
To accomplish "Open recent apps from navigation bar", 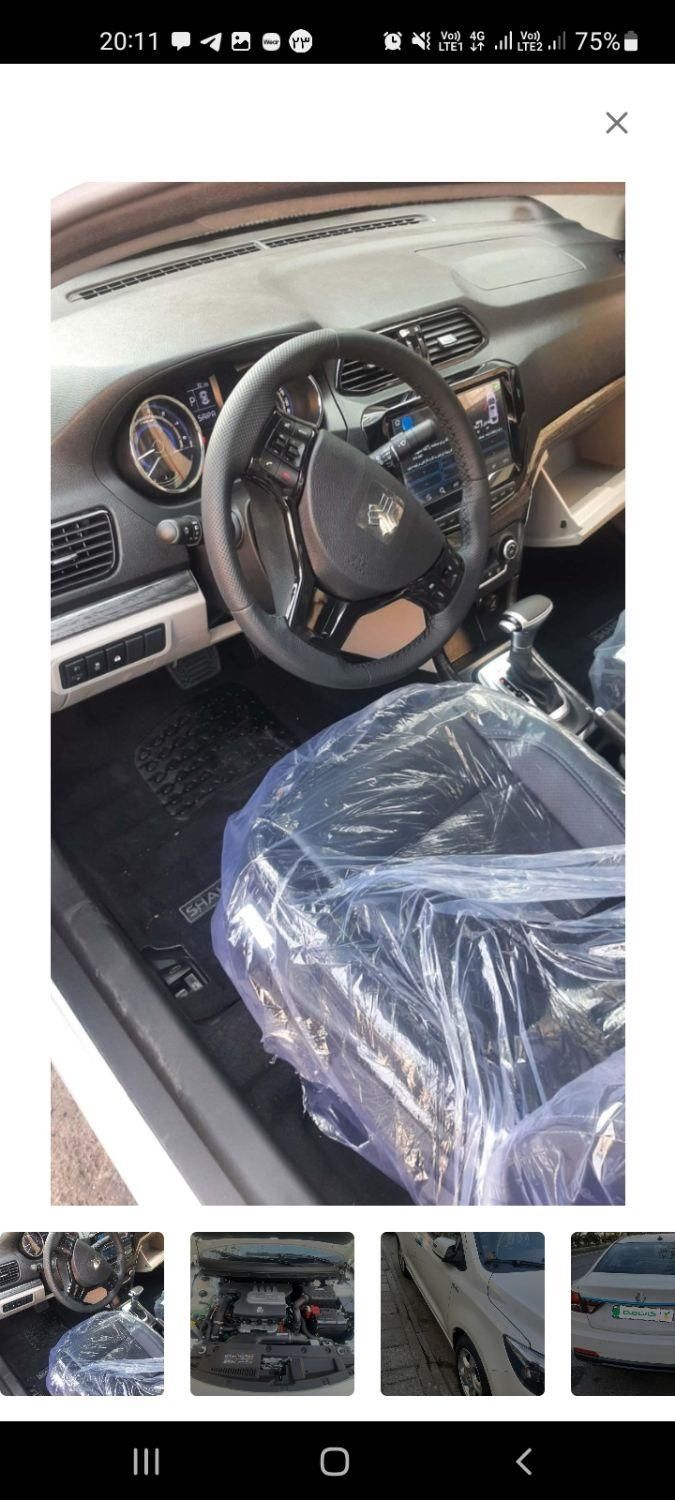I will pos(146,1461).
